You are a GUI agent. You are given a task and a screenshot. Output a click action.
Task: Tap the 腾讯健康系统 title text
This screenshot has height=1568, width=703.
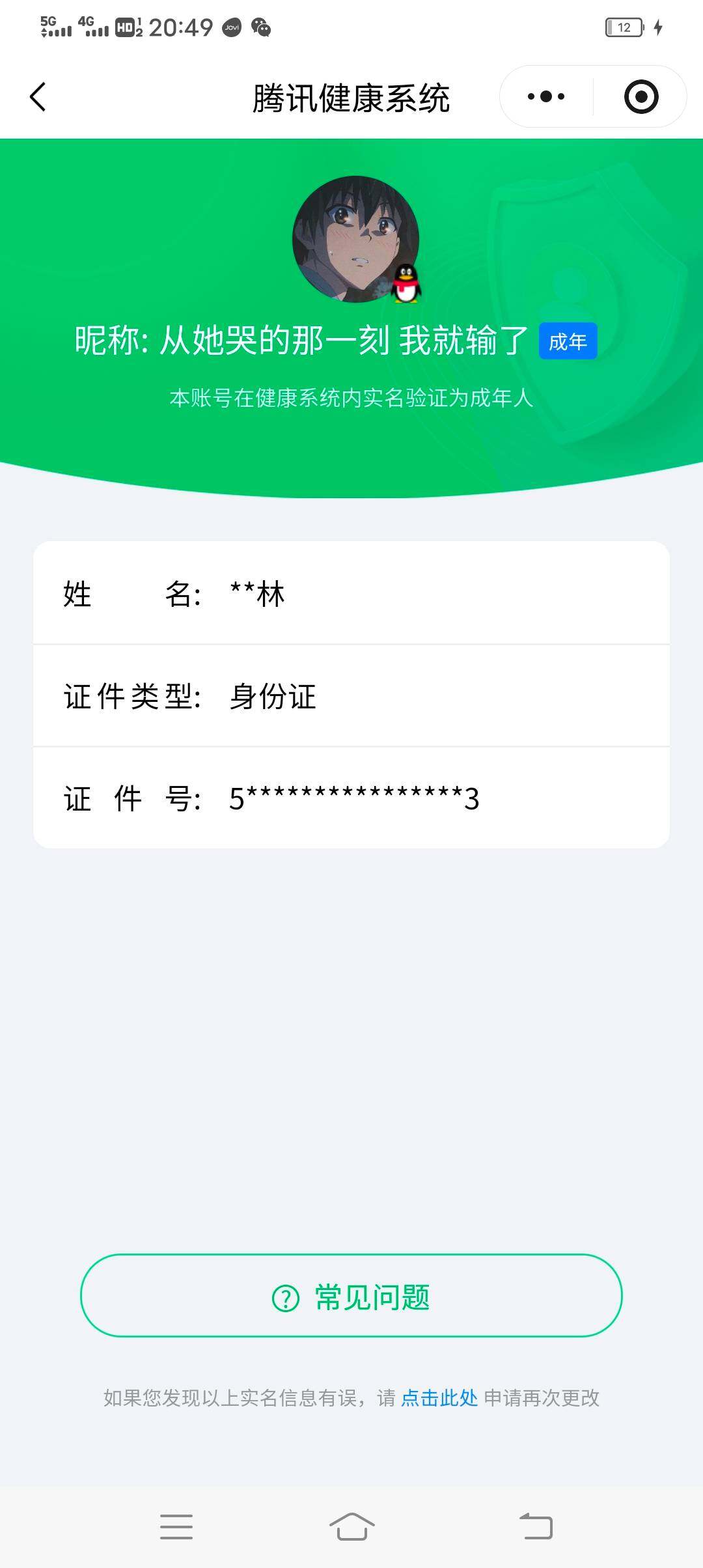point(351,96)
